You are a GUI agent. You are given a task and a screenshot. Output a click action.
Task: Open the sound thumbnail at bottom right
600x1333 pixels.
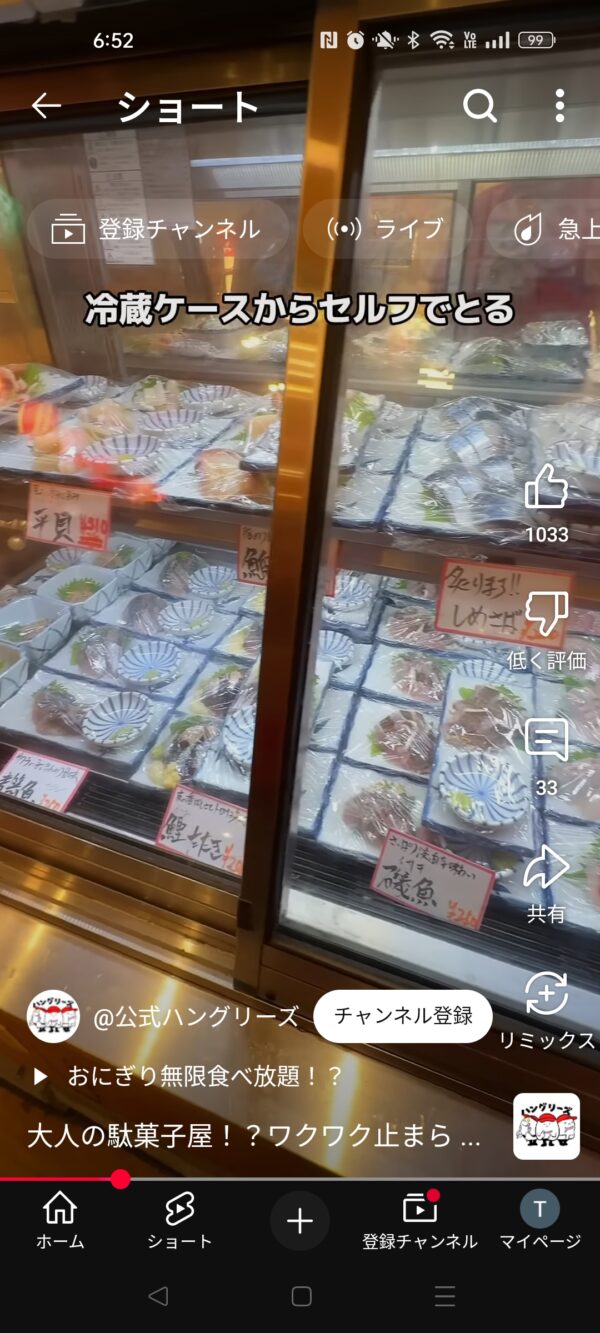point(546,1126)
